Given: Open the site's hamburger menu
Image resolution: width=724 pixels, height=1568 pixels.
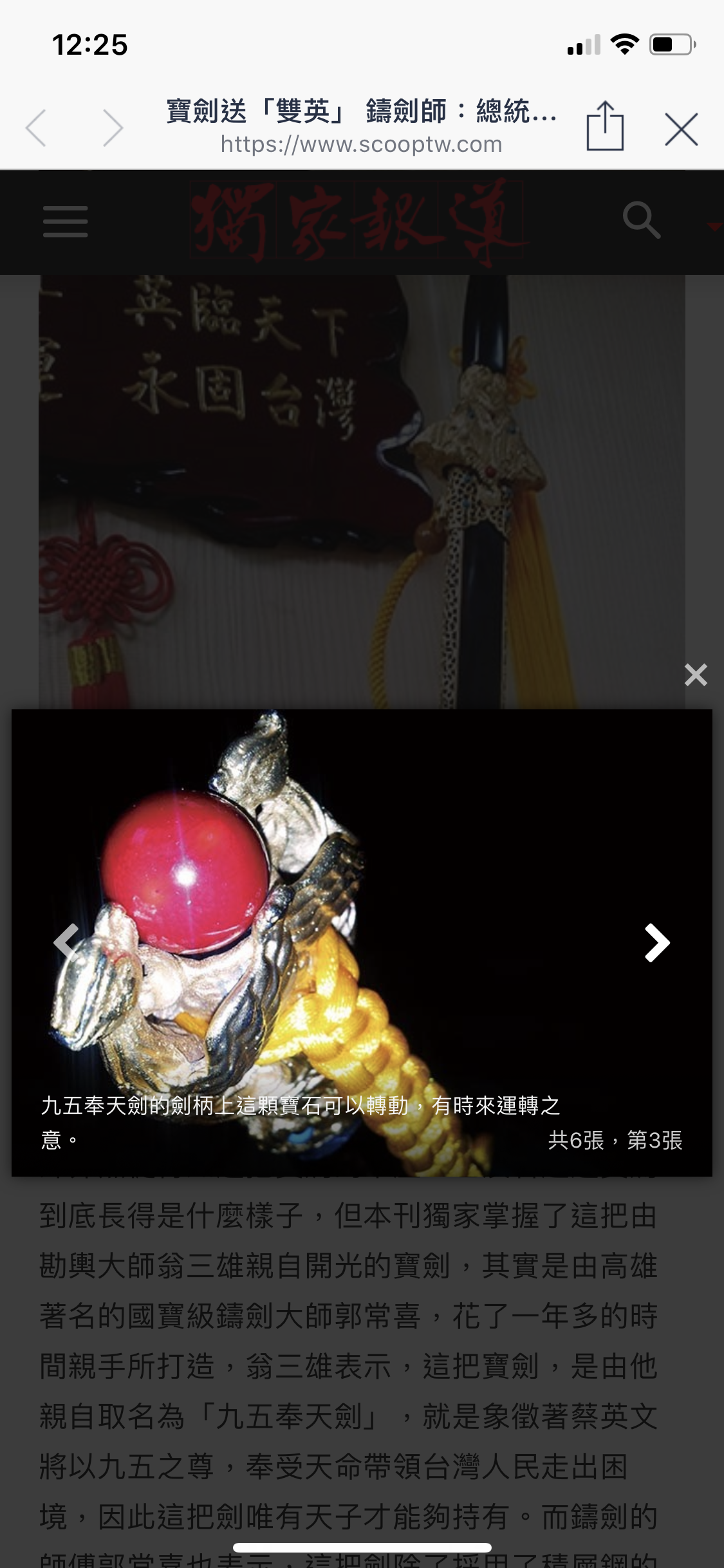Looking at the screenshot, I should (x=65, y=222).
